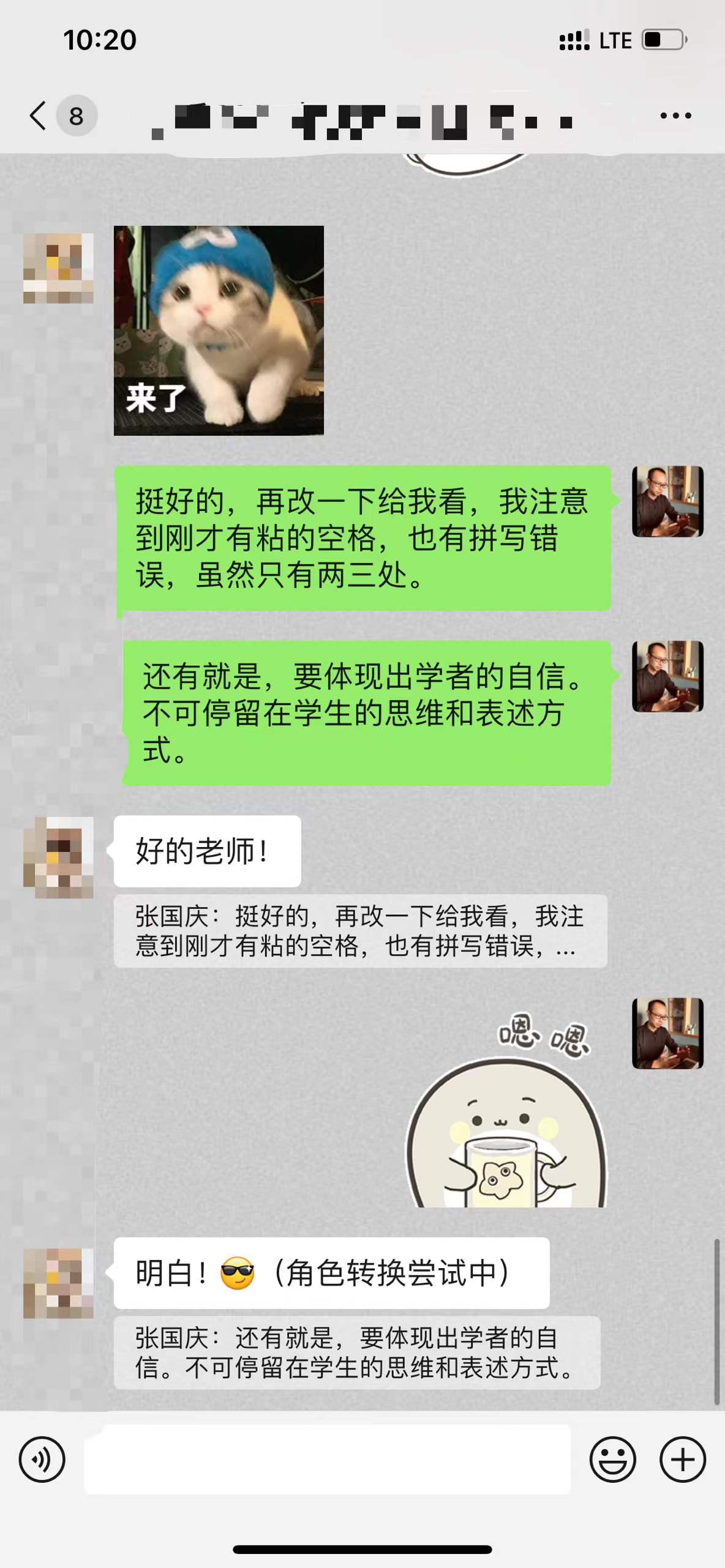This screenshot has height=1568, width=725.
Task: Go back to the chat list
Action: click(38, 115)
